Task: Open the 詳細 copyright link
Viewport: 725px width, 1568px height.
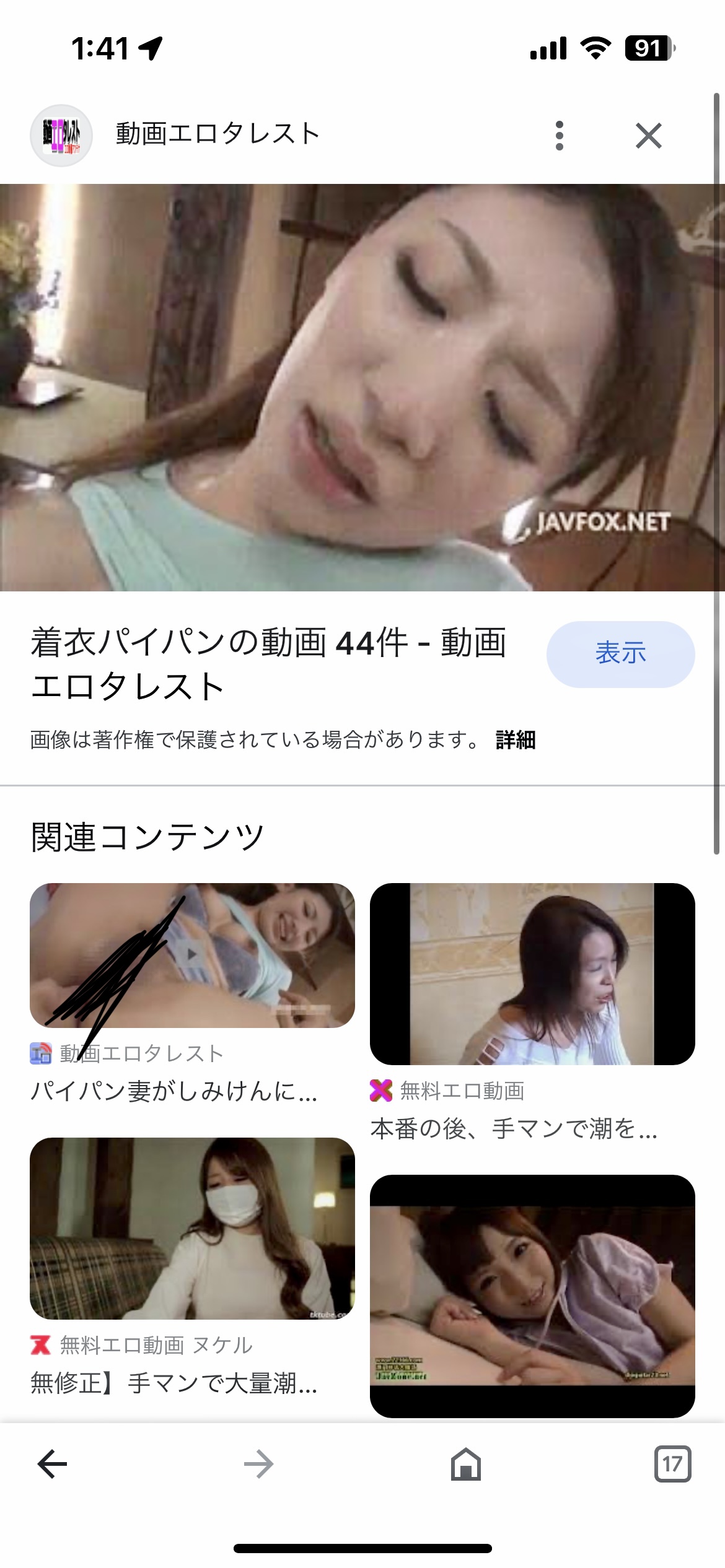Action: point(517,738)
